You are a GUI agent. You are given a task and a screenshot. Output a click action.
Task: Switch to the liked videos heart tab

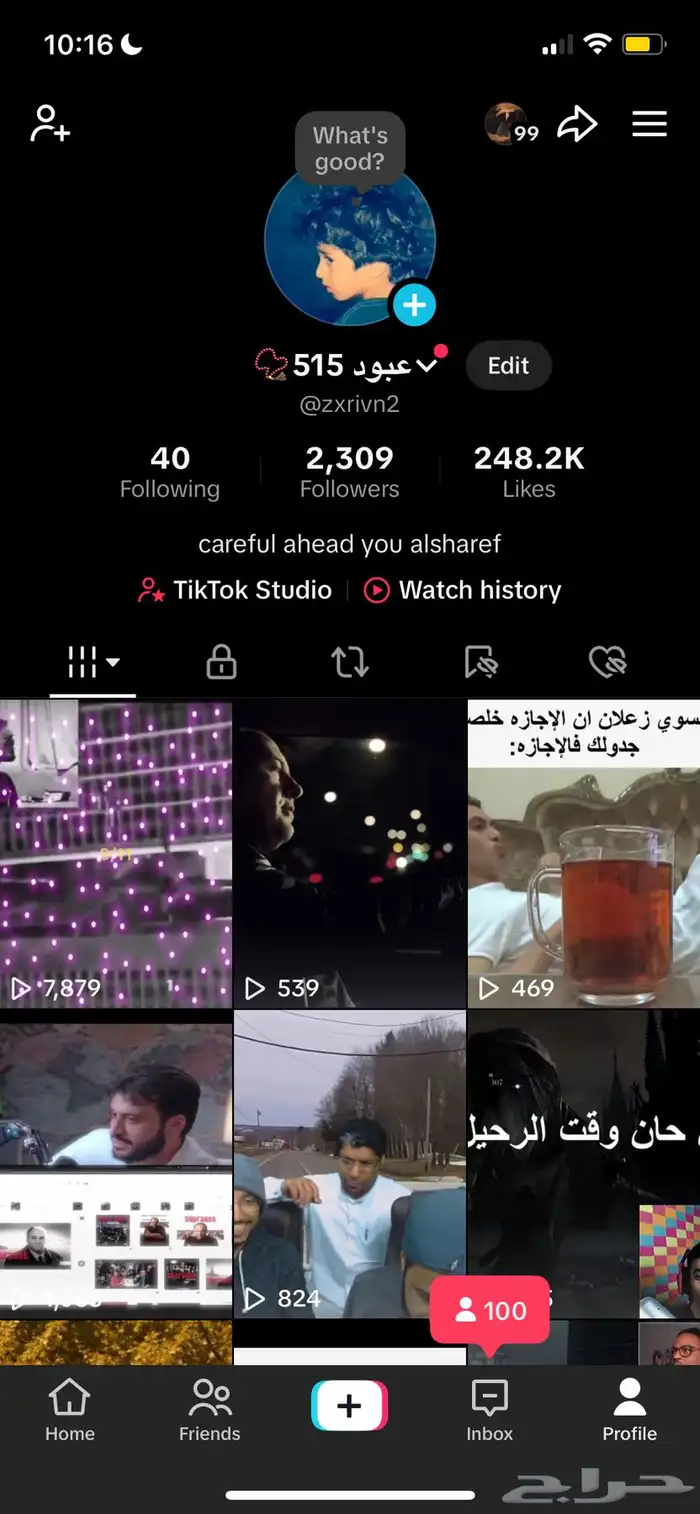(607, 661)
